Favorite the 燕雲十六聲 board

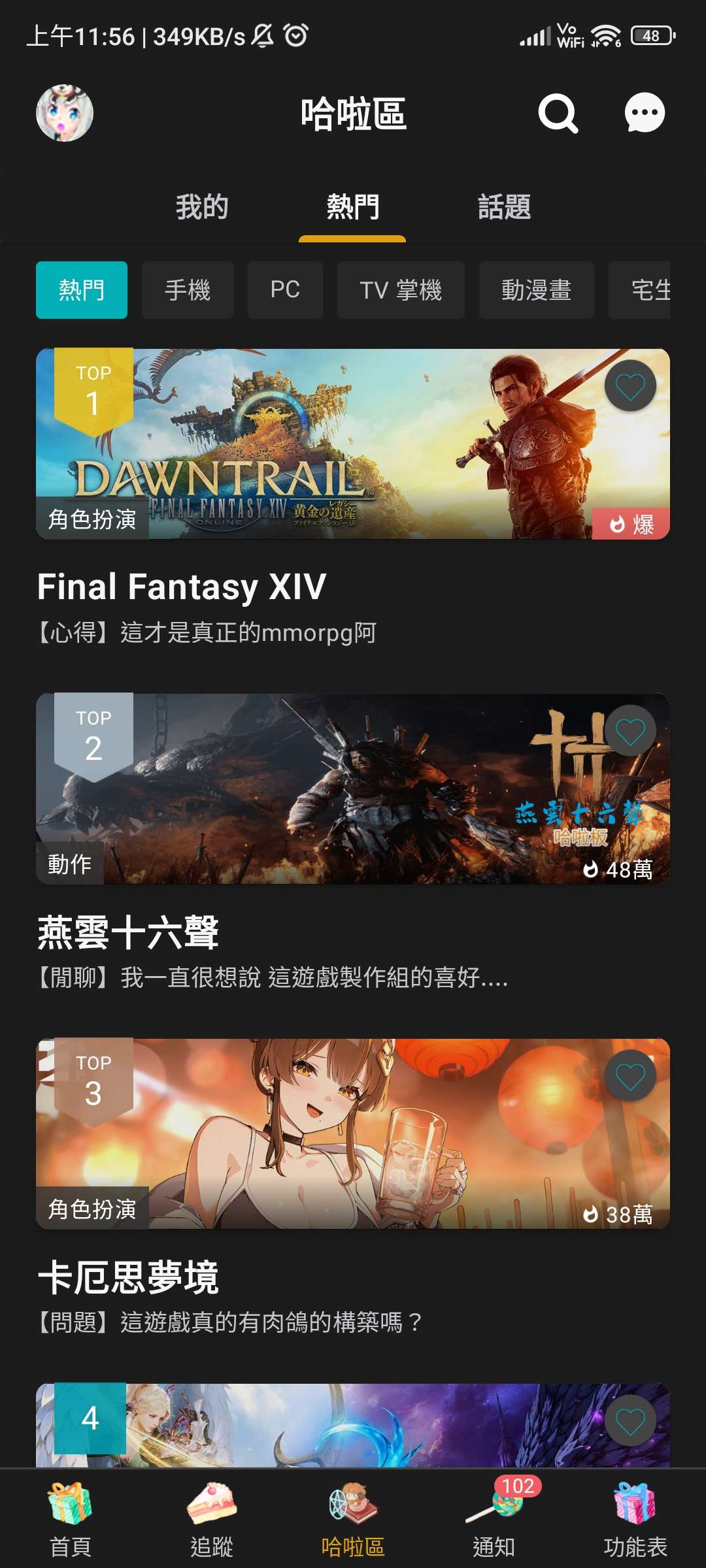630,732
